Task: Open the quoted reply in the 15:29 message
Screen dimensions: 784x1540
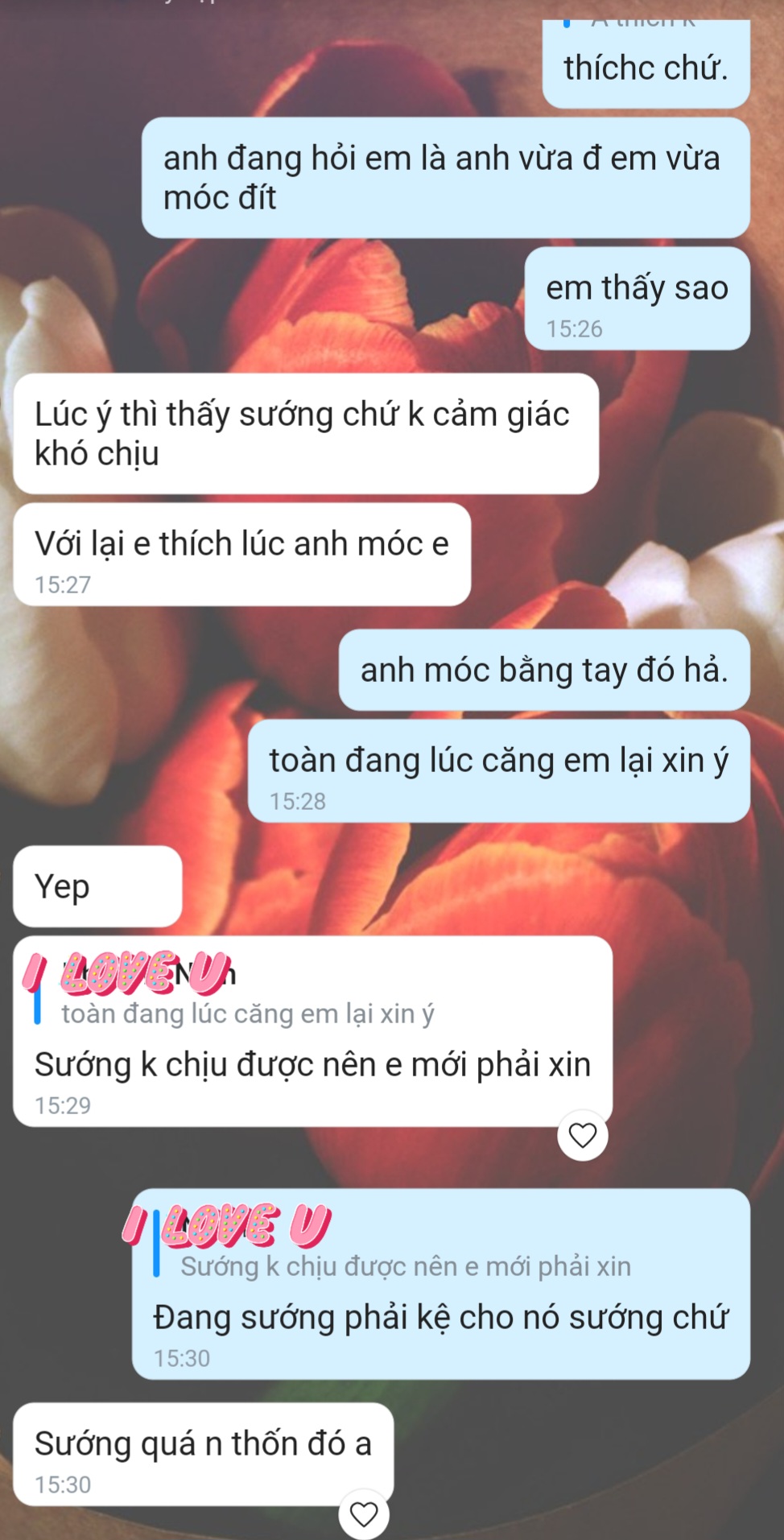Action: click(x=247, y=1014)
